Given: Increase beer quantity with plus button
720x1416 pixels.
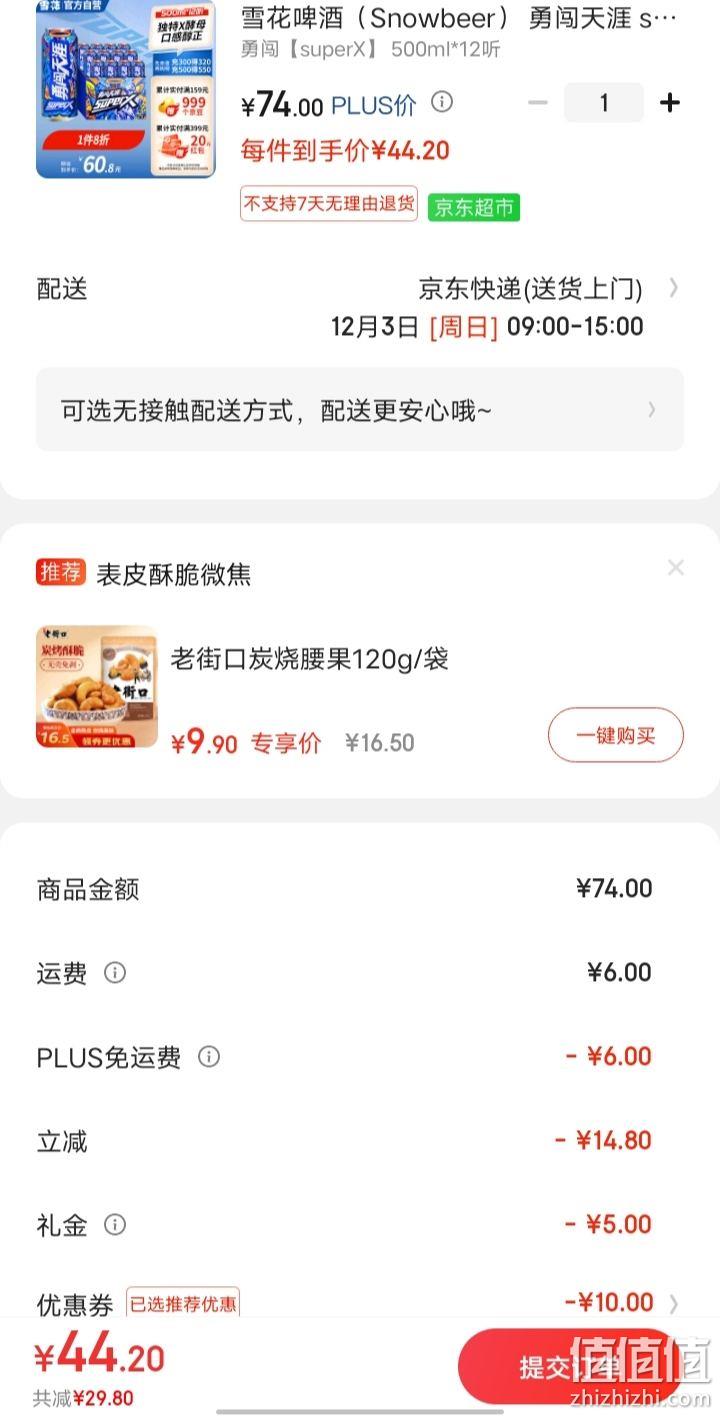Looking at the screenshot, I should (x=670, y=103).
